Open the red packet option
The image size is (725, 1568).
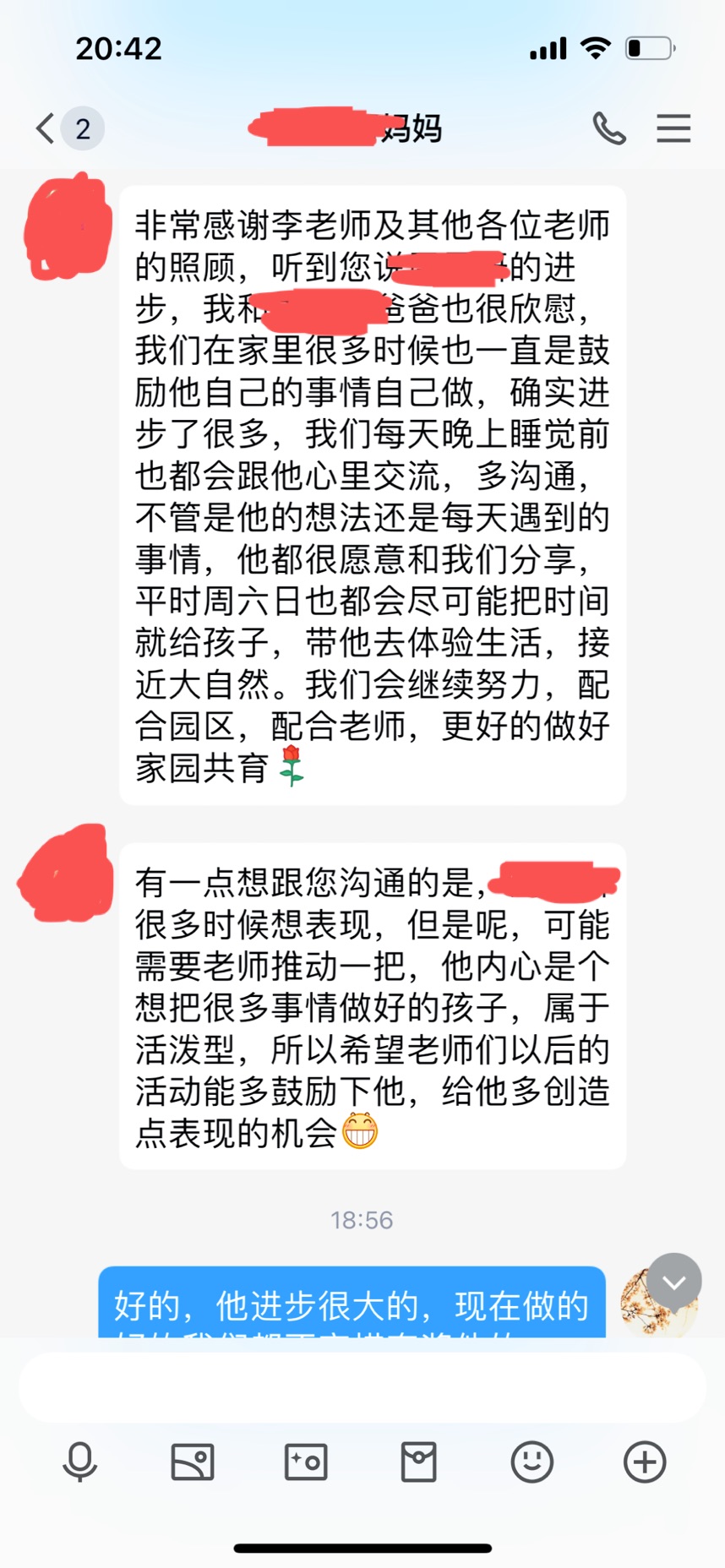tap(418, 1462)
